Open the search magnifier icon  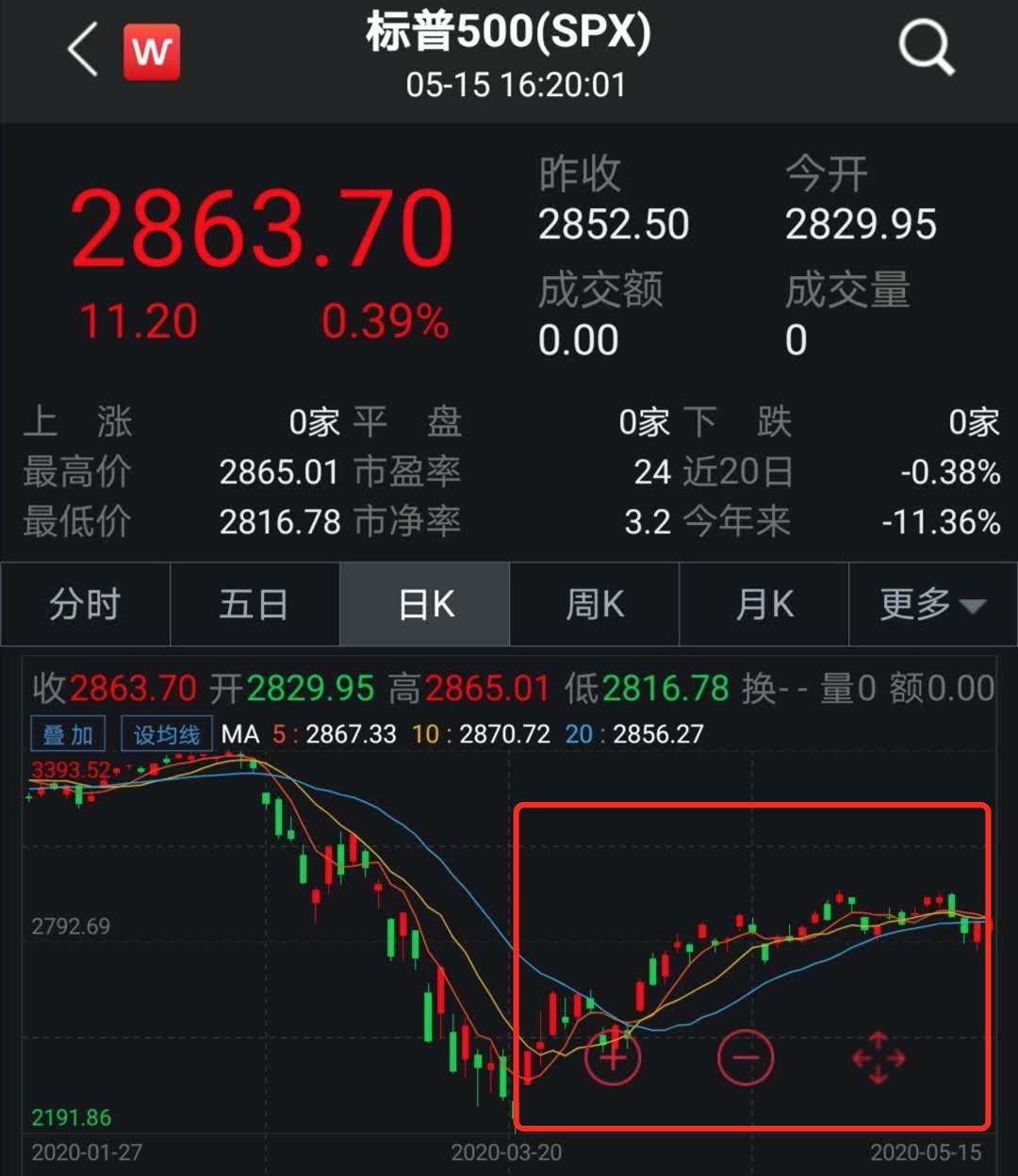pyautogui.click(x=926, y=48)
